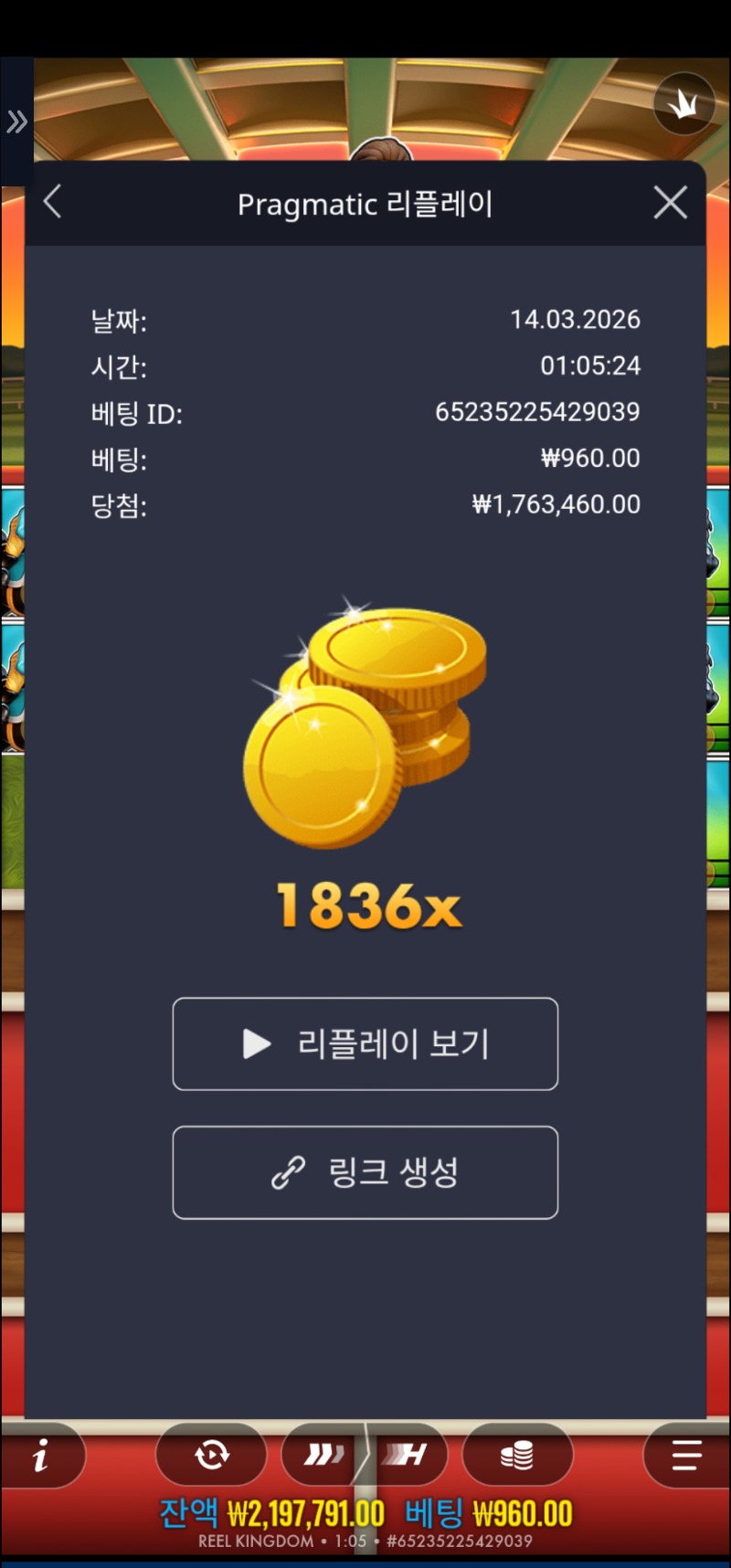The width and height of the screenshot is (731, 1568).
Task: Open the game info button
Action: pos(41,1456)
